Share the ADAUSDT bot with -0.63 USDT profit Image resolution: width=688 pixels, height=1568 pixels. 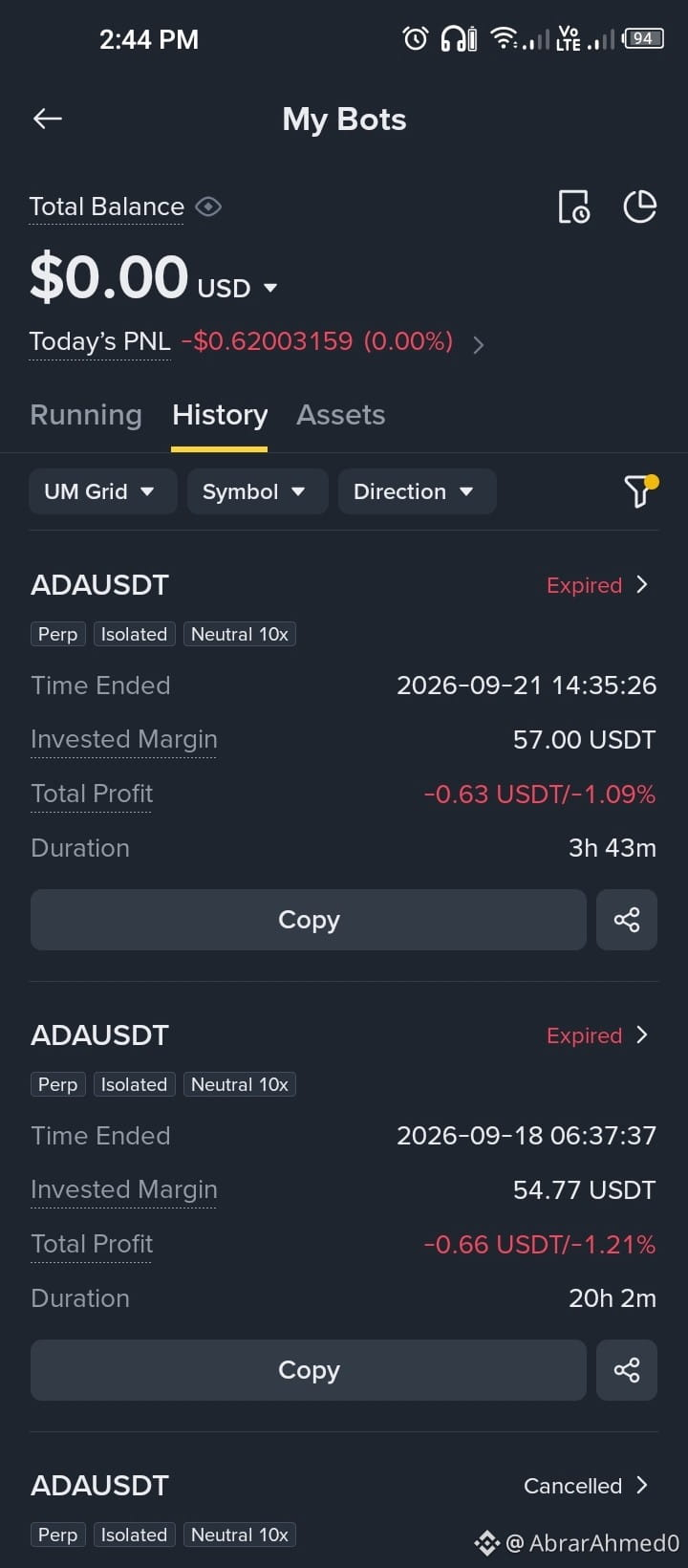tap(627, 920)
